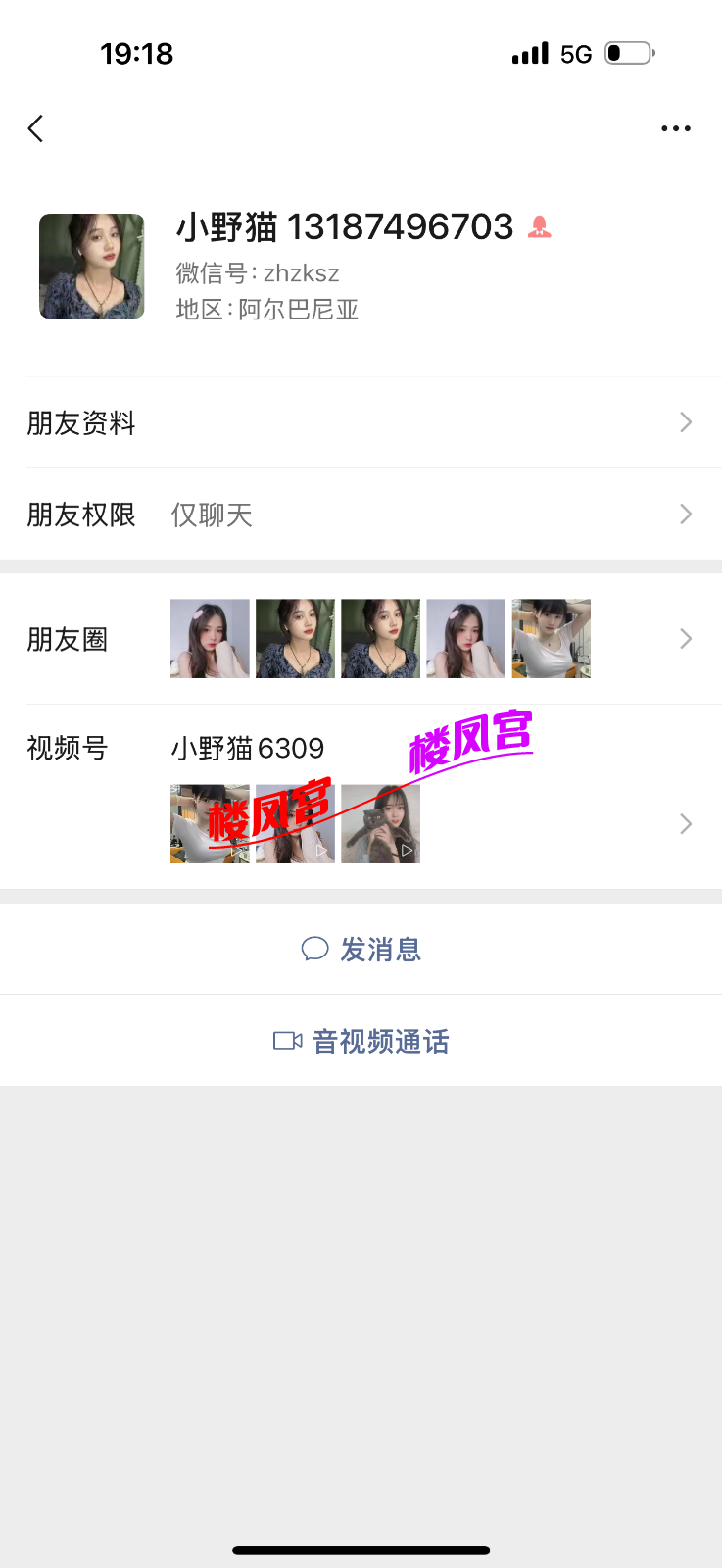Tap 发消息 to send a message
Image resolution: width=722 pixels, height=1568 pixels.
coord(361,949)
